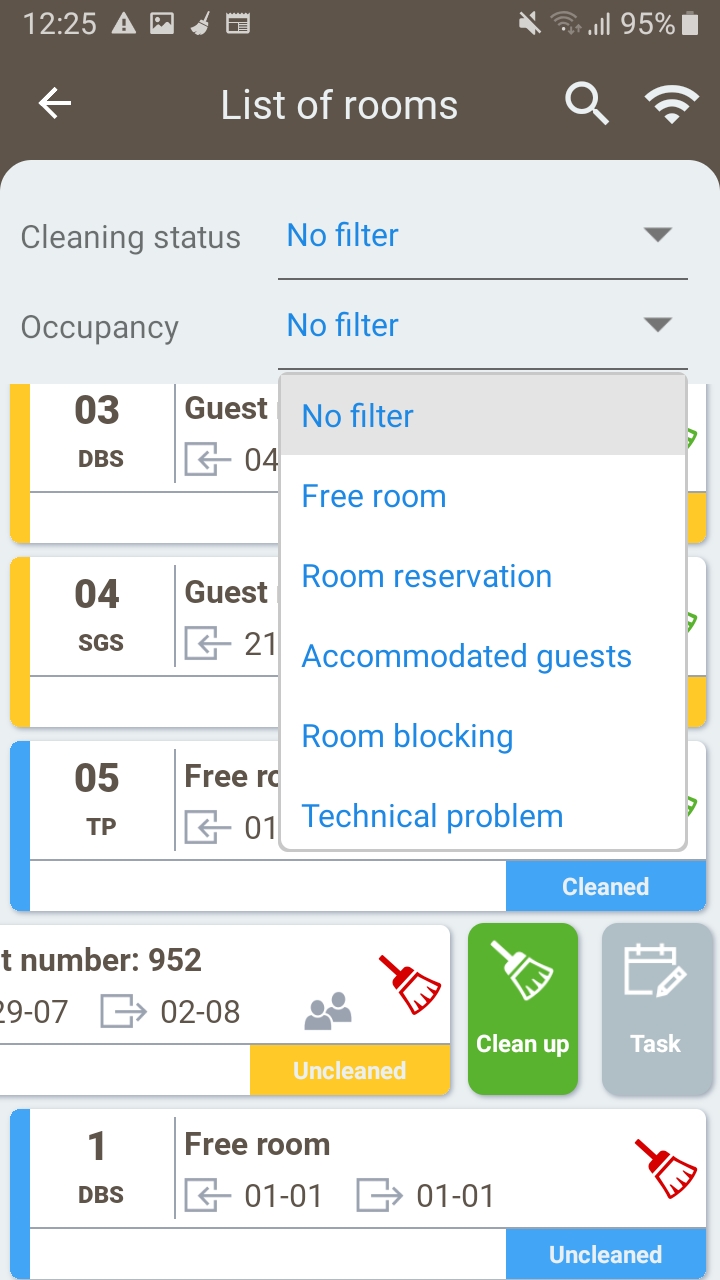Select Accommodated guests from the list
Screen dimensions: 720x1280
point(466,655)
